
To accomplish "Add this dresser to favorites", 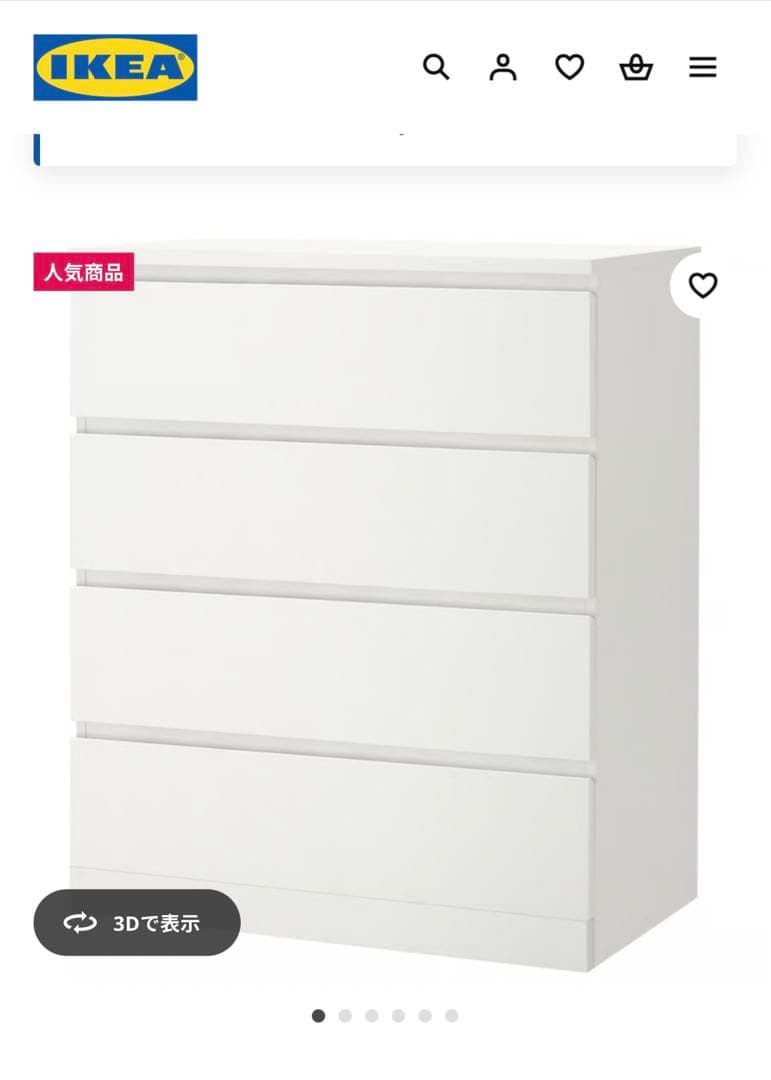I will [x=703, y=286].
